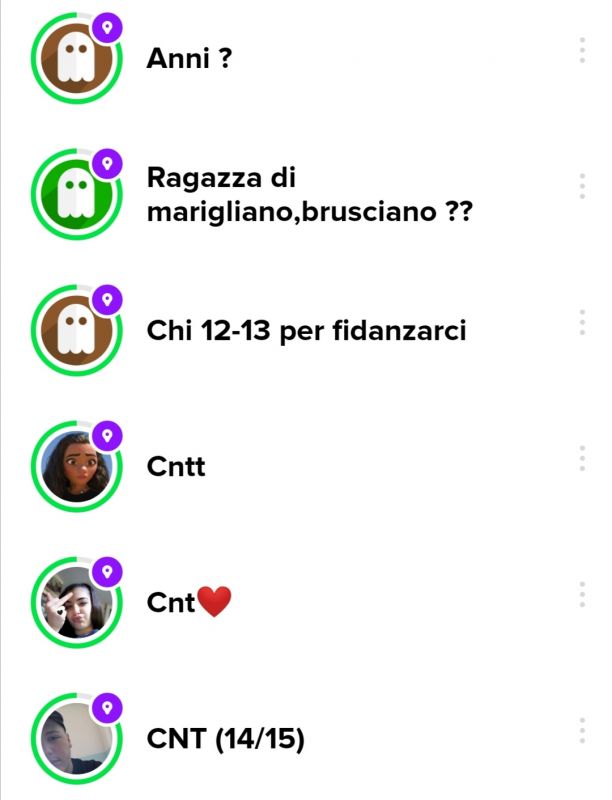Open overflow menu for "Anni ?"

click(582, 50)
